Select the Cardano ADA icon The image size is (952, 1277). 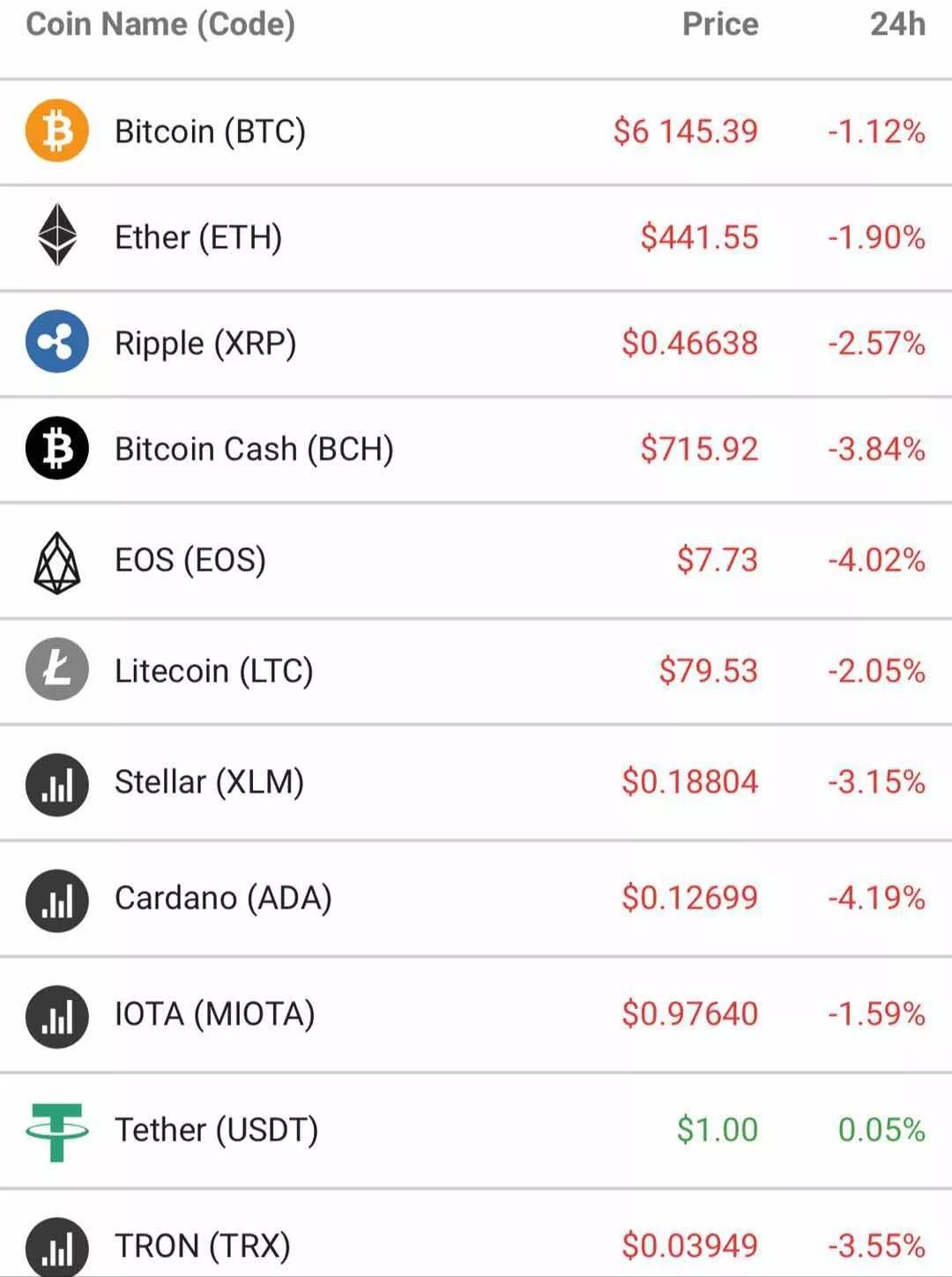pyautogui.click(x=56, y=898)
